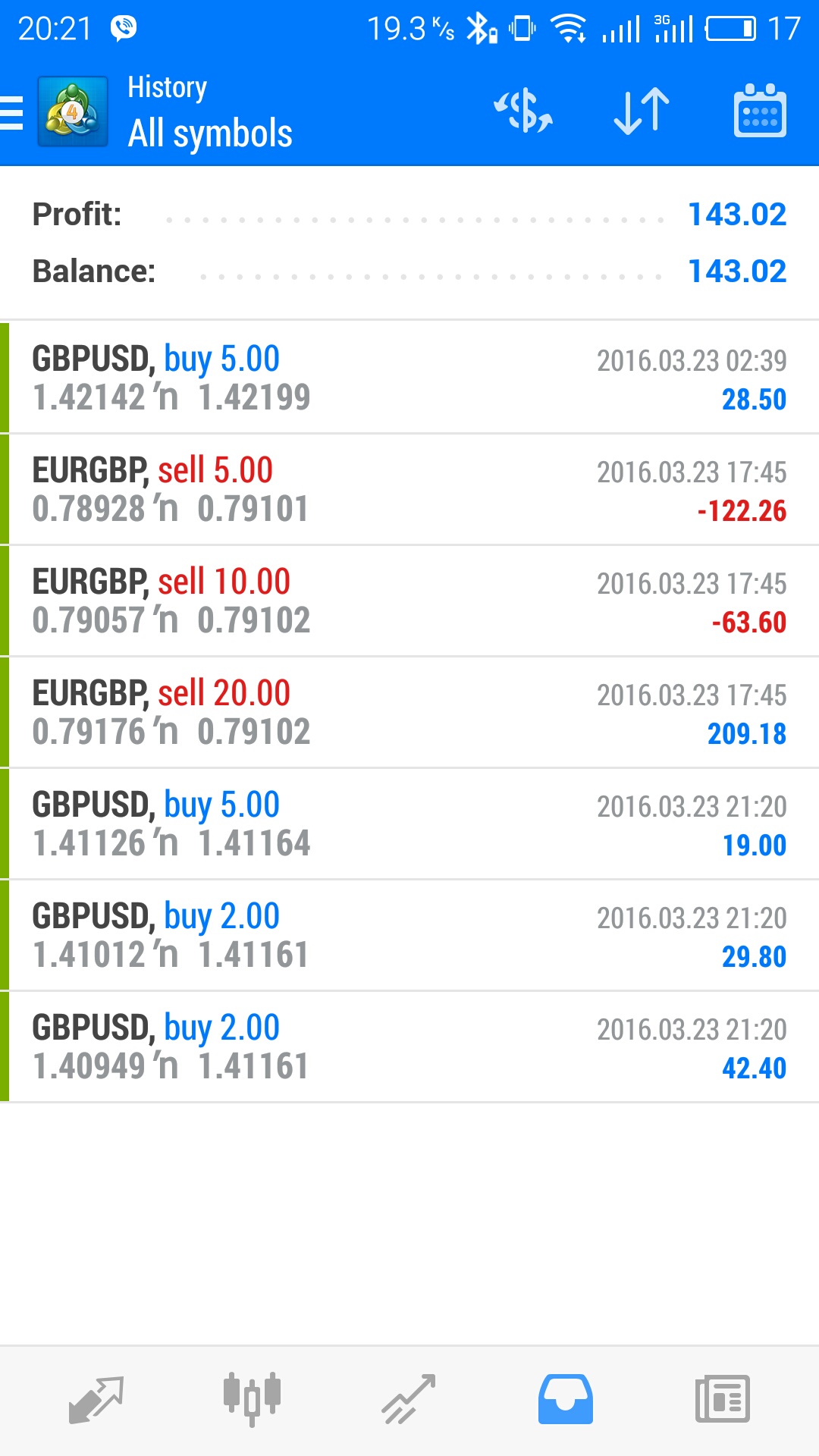This screenshot has width=819, height=1456.
Task: Open EURGBP sell 20.00 trade entry
Action: [409, 712]
